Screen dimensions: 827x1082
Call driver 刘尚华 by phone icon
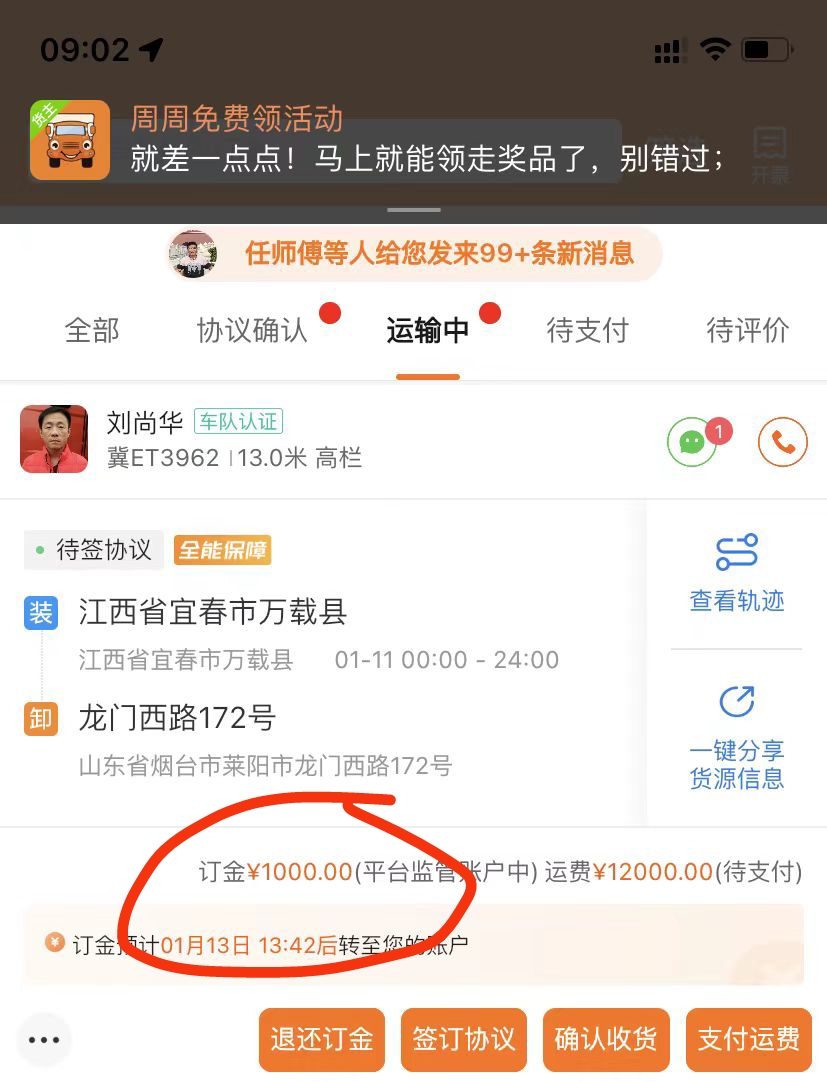pos(782,441)
